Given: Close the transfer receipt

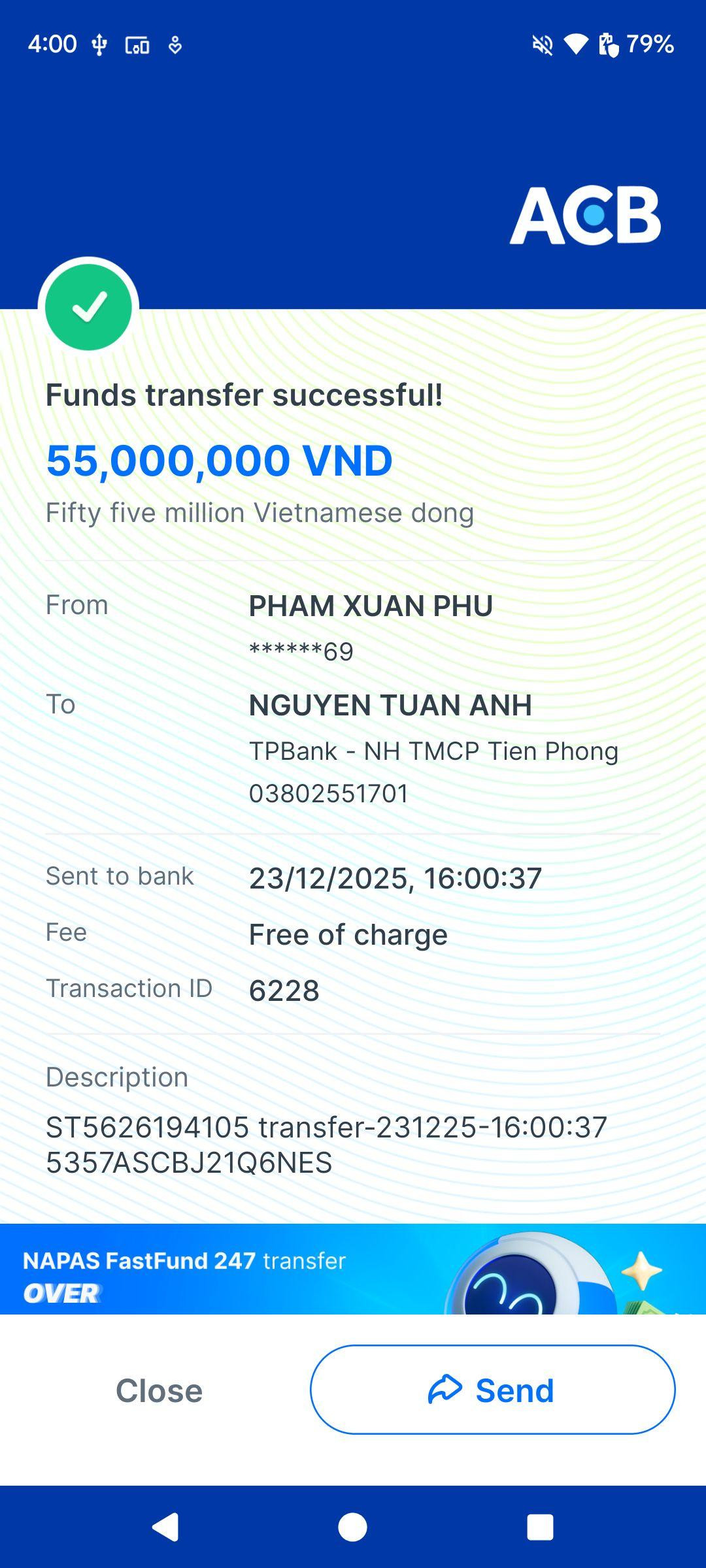Looking at the screenshot, I should point(159,1390).
